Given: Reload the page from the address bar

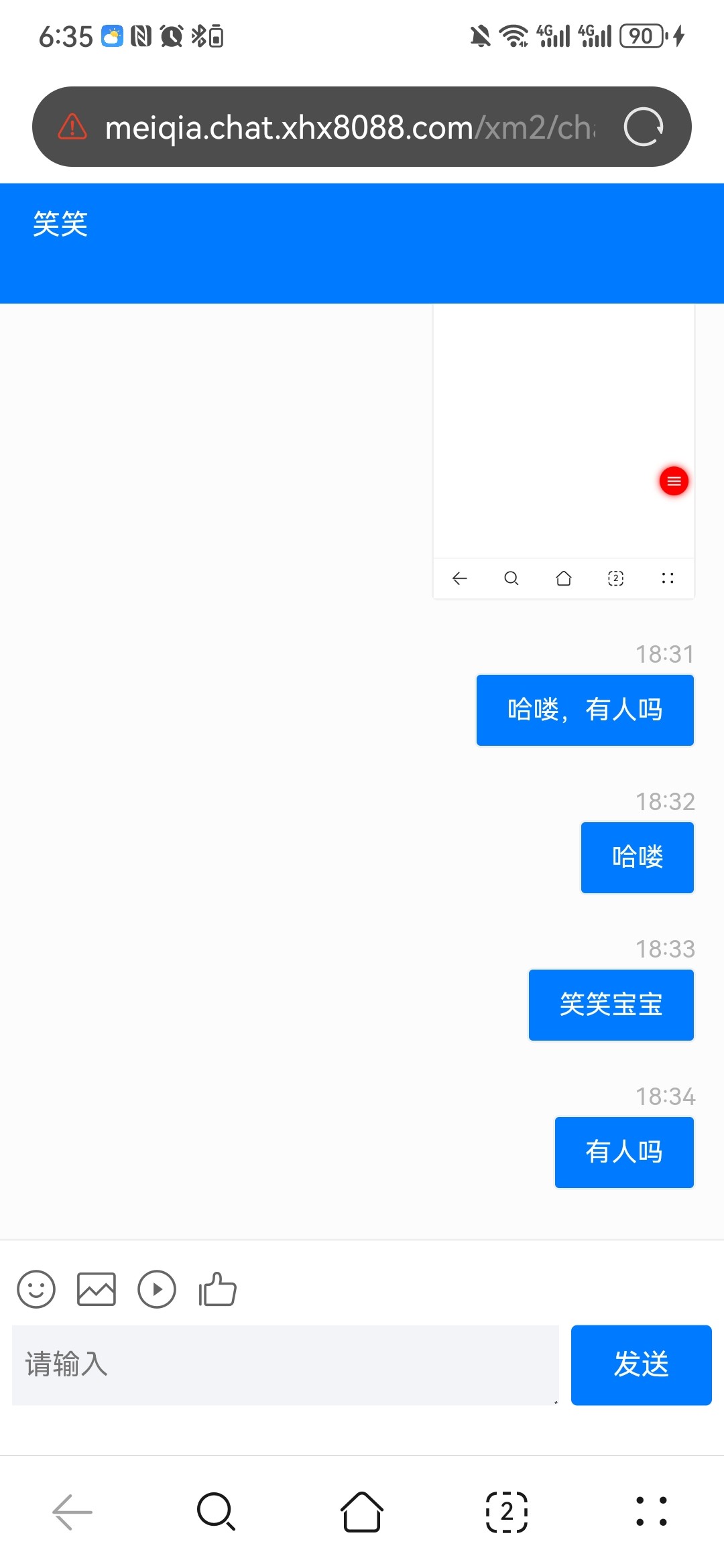Looking at the screenshot, I should pyautogui.click(x=644, y=127).
